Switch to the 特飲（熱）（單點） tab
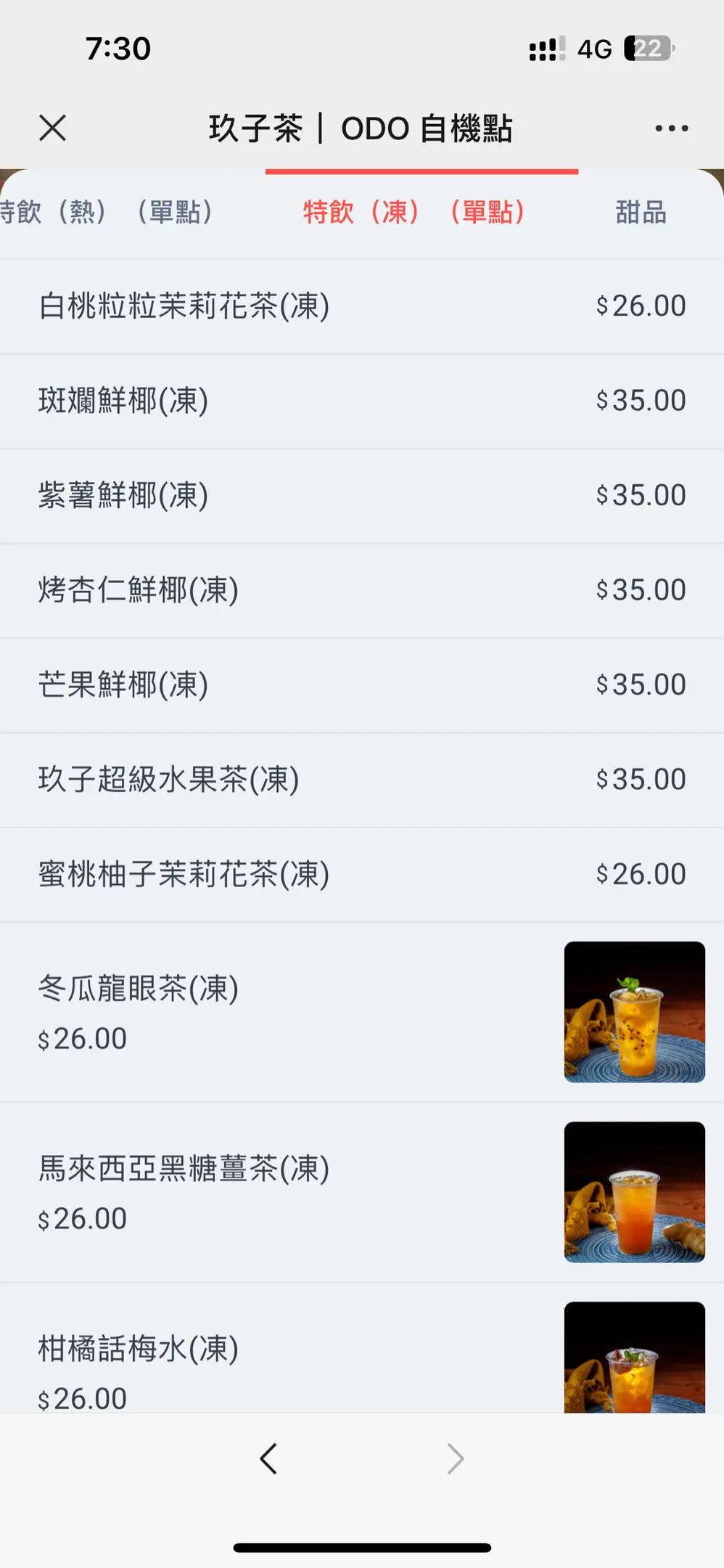This screenshot has width=724, height=1568. click(x=107, y=212)
